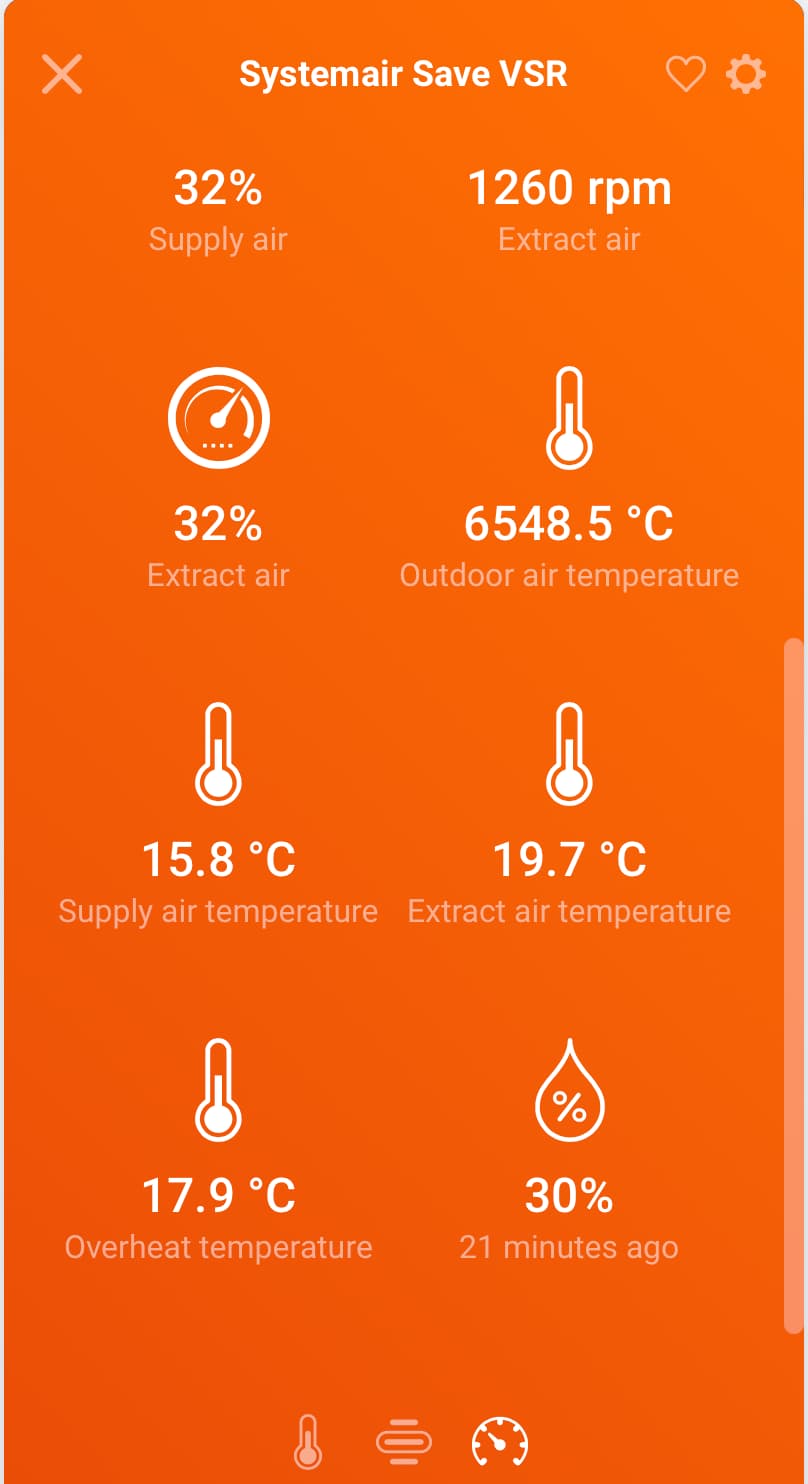Screen dimensions: 808x1484
Task: Switch to the thermometer view tab
Action: [x=308, y=1442]
